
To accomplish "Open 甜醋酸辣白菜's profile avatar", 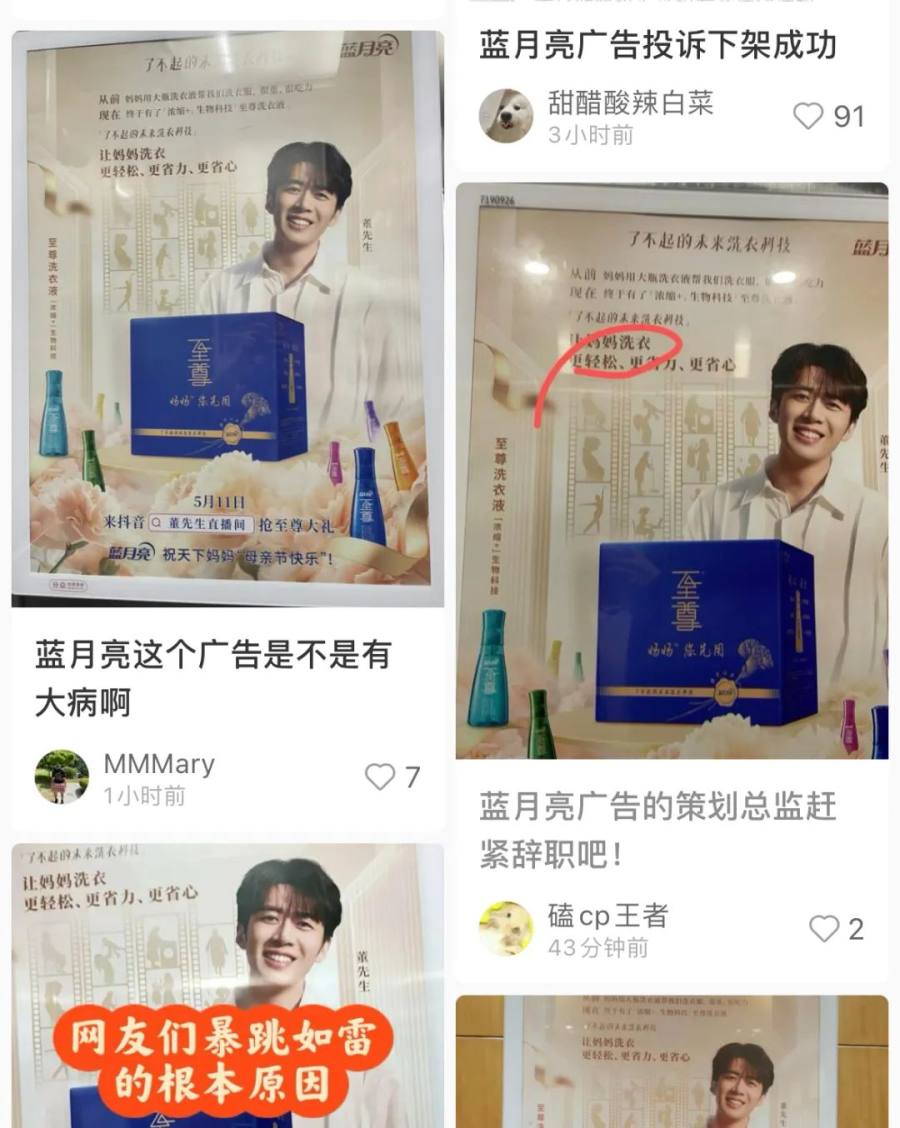I will (x=506, y=116).
